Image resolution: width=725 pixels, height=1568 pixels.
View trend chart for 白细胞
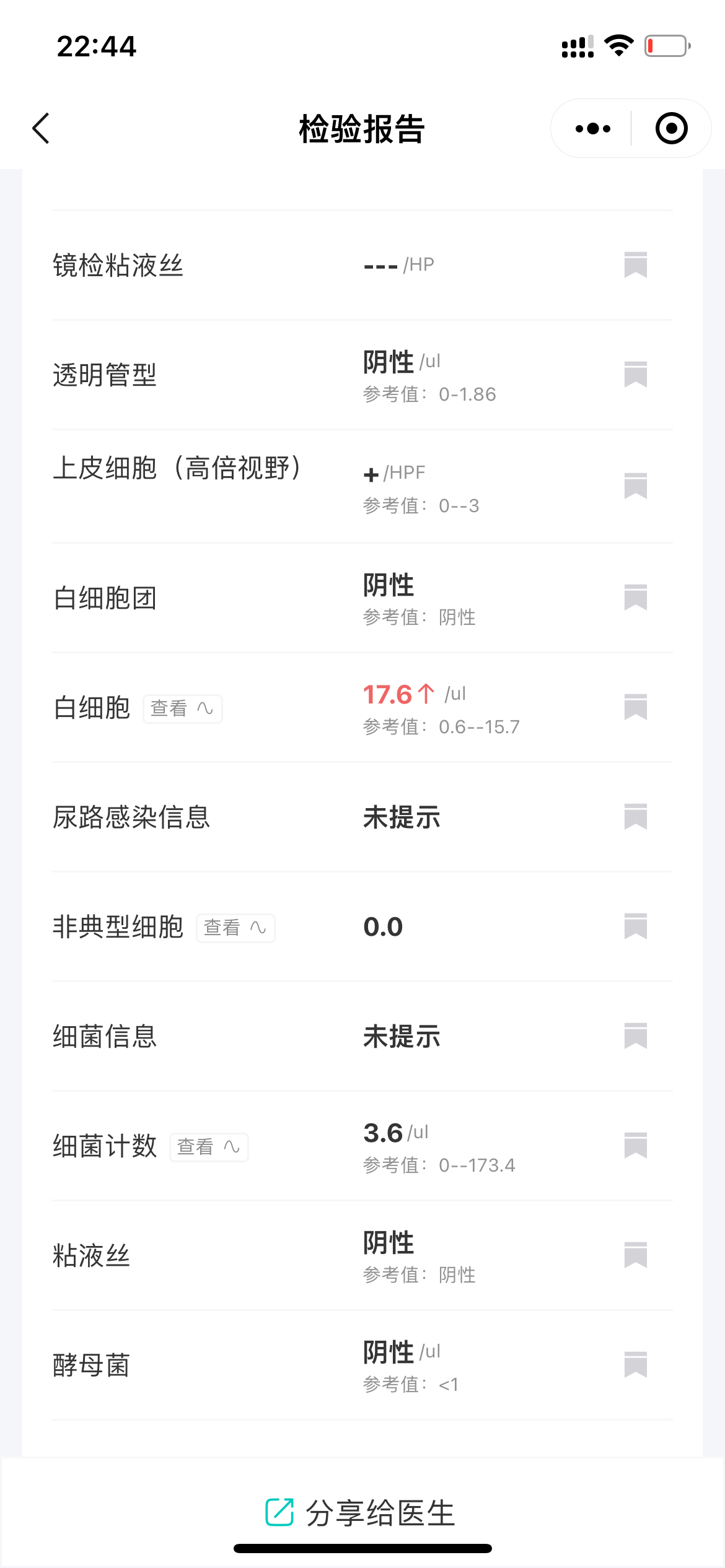(183, 708)
